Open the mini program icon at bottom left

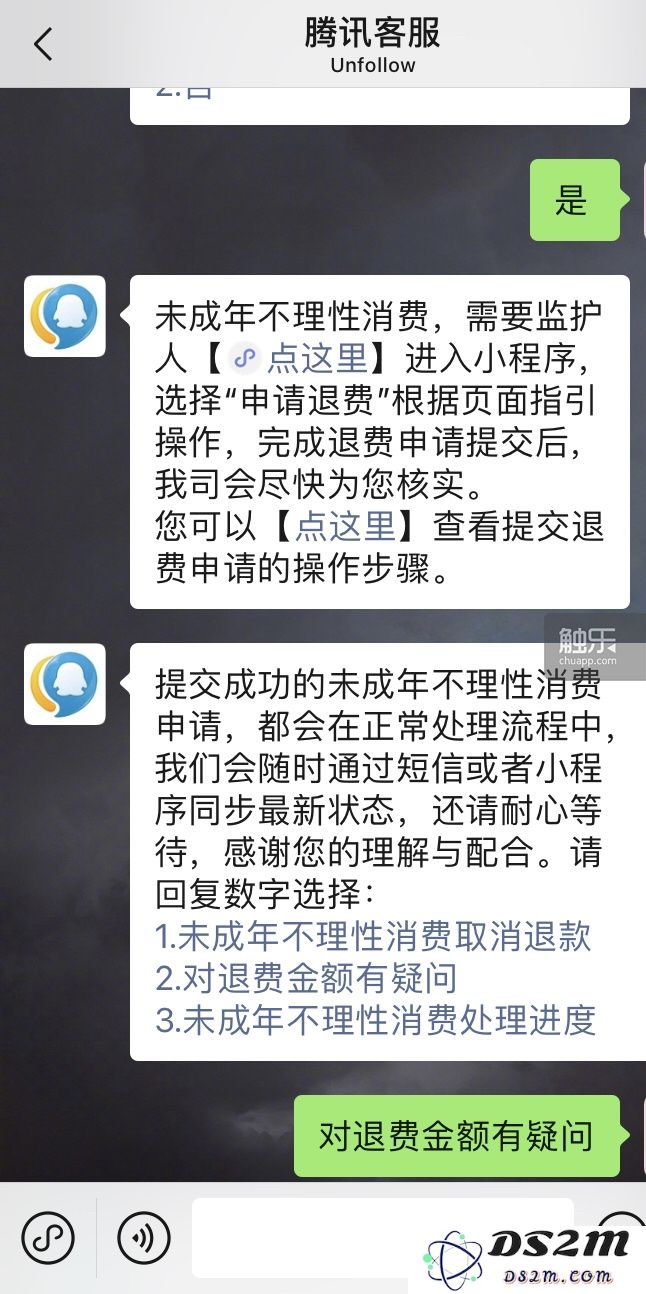(x=47, y=1238)
